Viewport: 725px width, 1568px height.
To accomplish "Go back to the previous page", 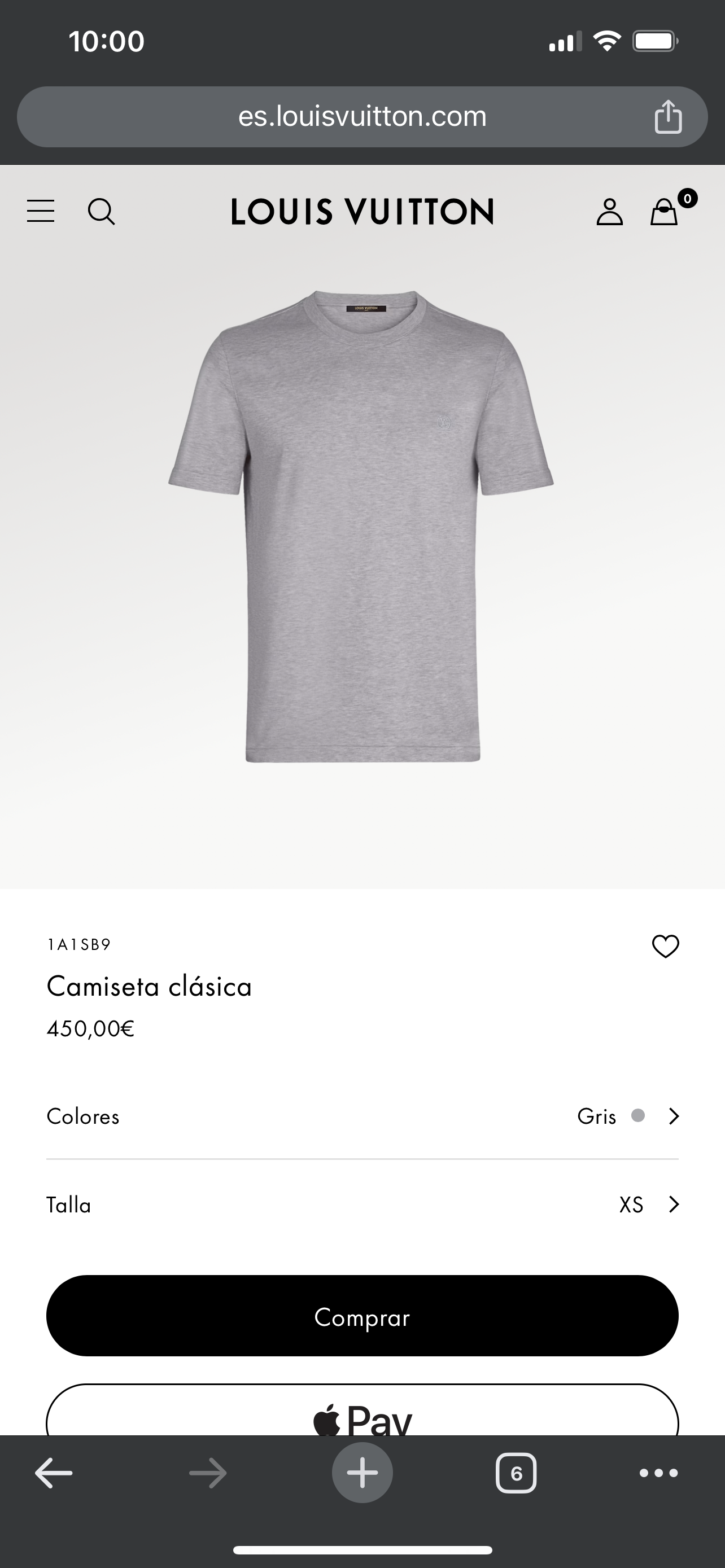I will pos(54,1473).
